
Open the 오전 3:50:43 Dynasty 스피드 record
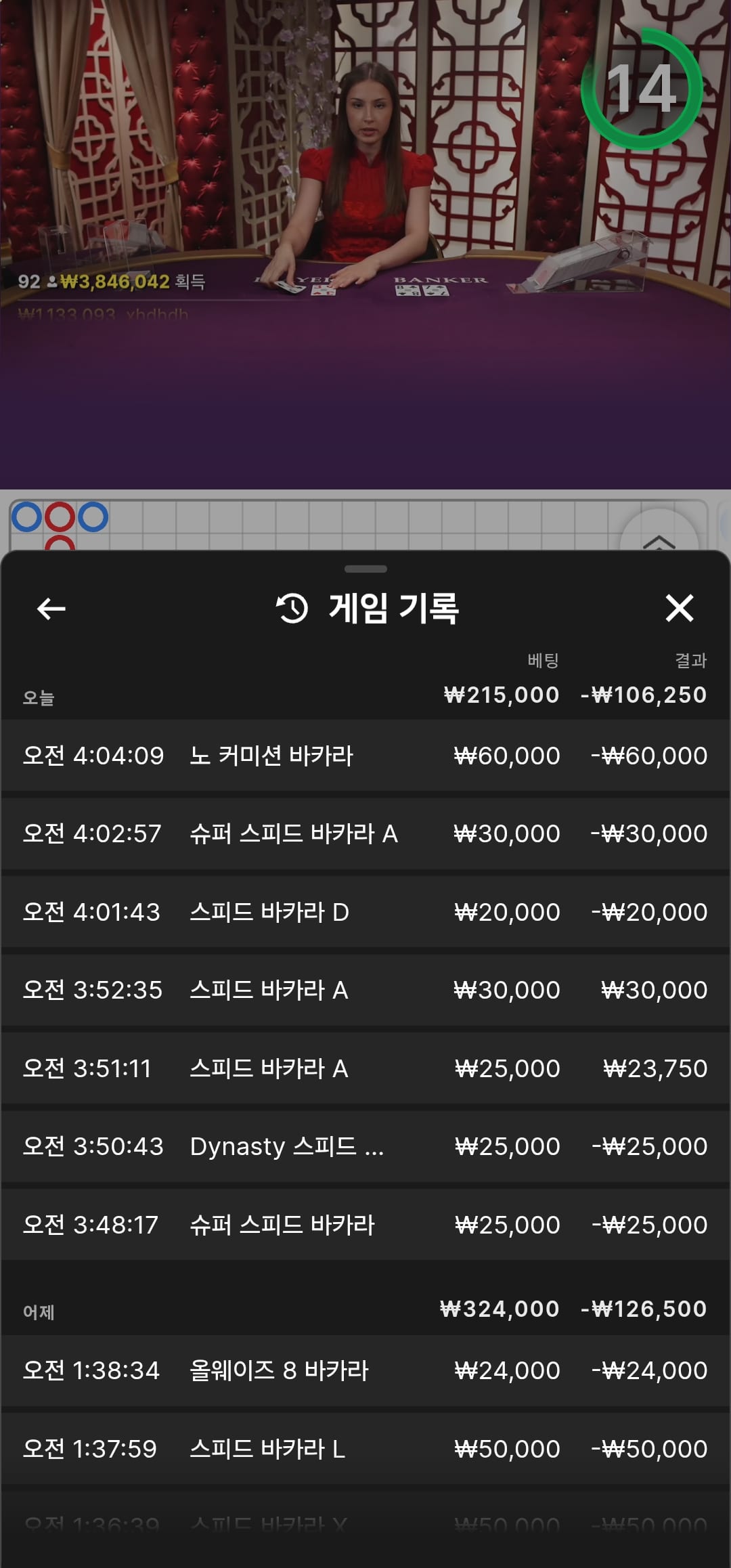pos(365,1146)
